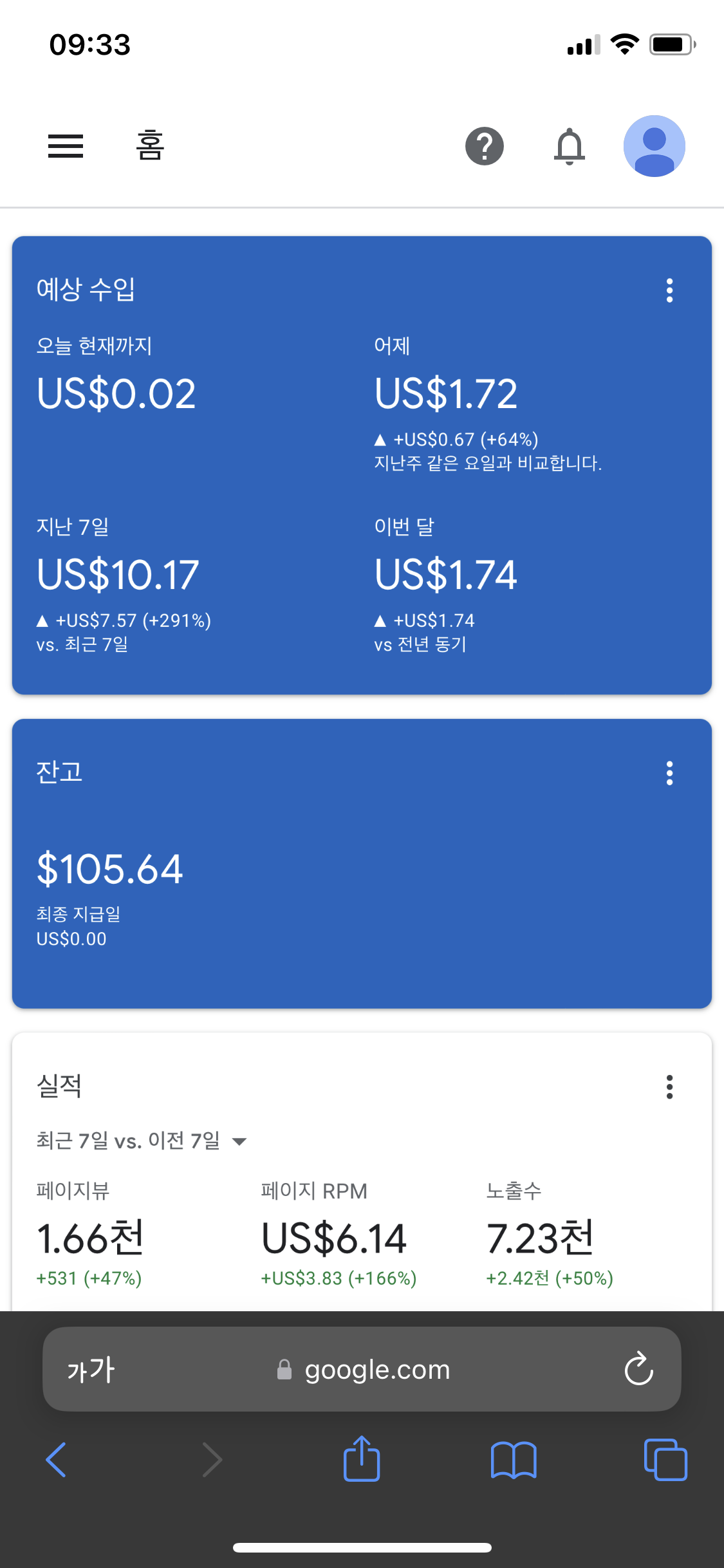Image resolution: width=724 pixels, height=1568 pixels.
Task: Reload the page in the address bar
Action: pos(638,1368)
